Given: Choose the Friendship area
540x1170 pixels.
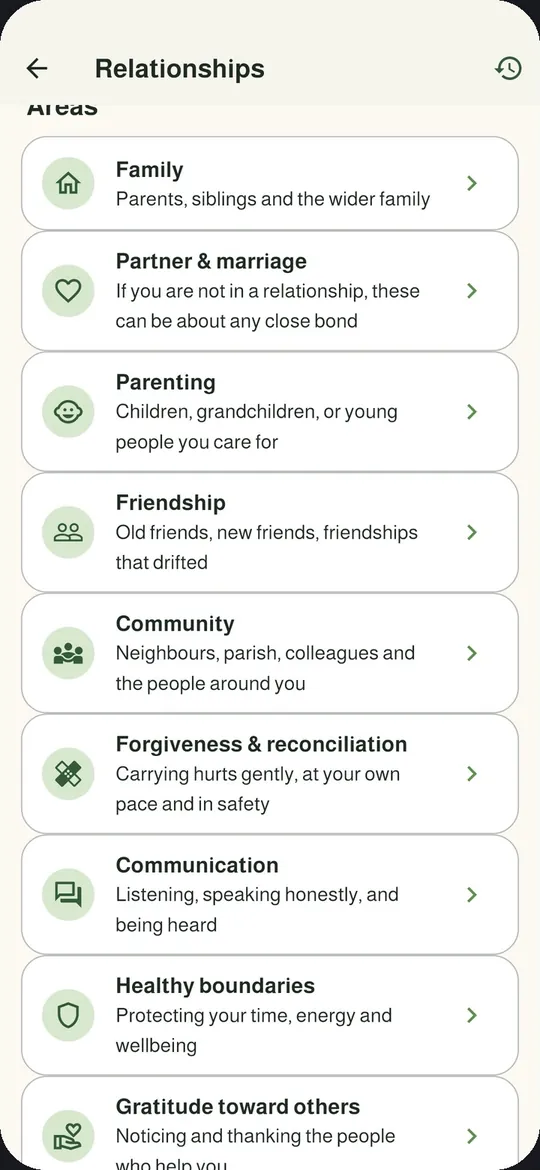Looking at the screenshot, I should [x=270, y=533].
